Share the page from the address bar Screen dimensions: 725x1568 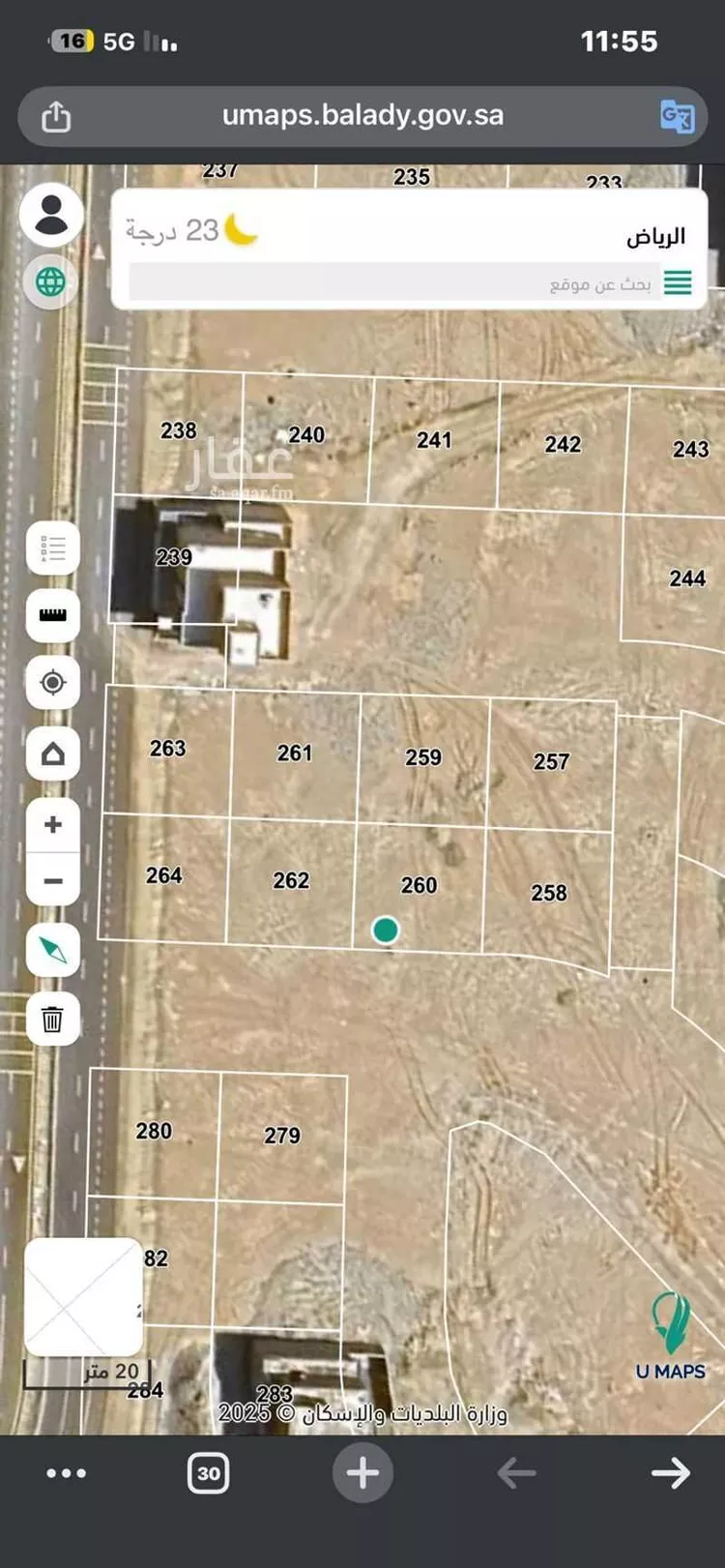pos(56,117)
